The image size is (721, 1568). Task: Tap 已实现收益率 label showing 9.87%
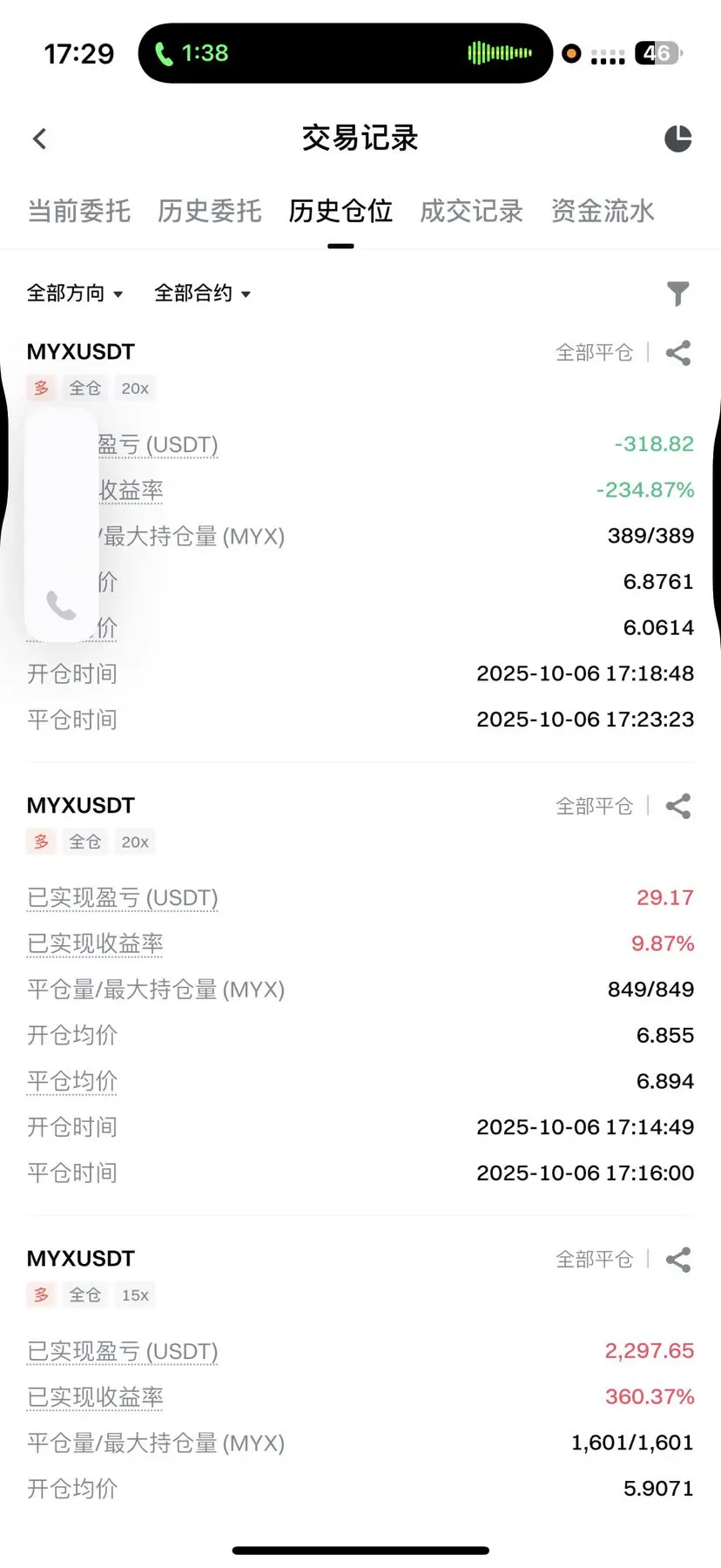95,943
